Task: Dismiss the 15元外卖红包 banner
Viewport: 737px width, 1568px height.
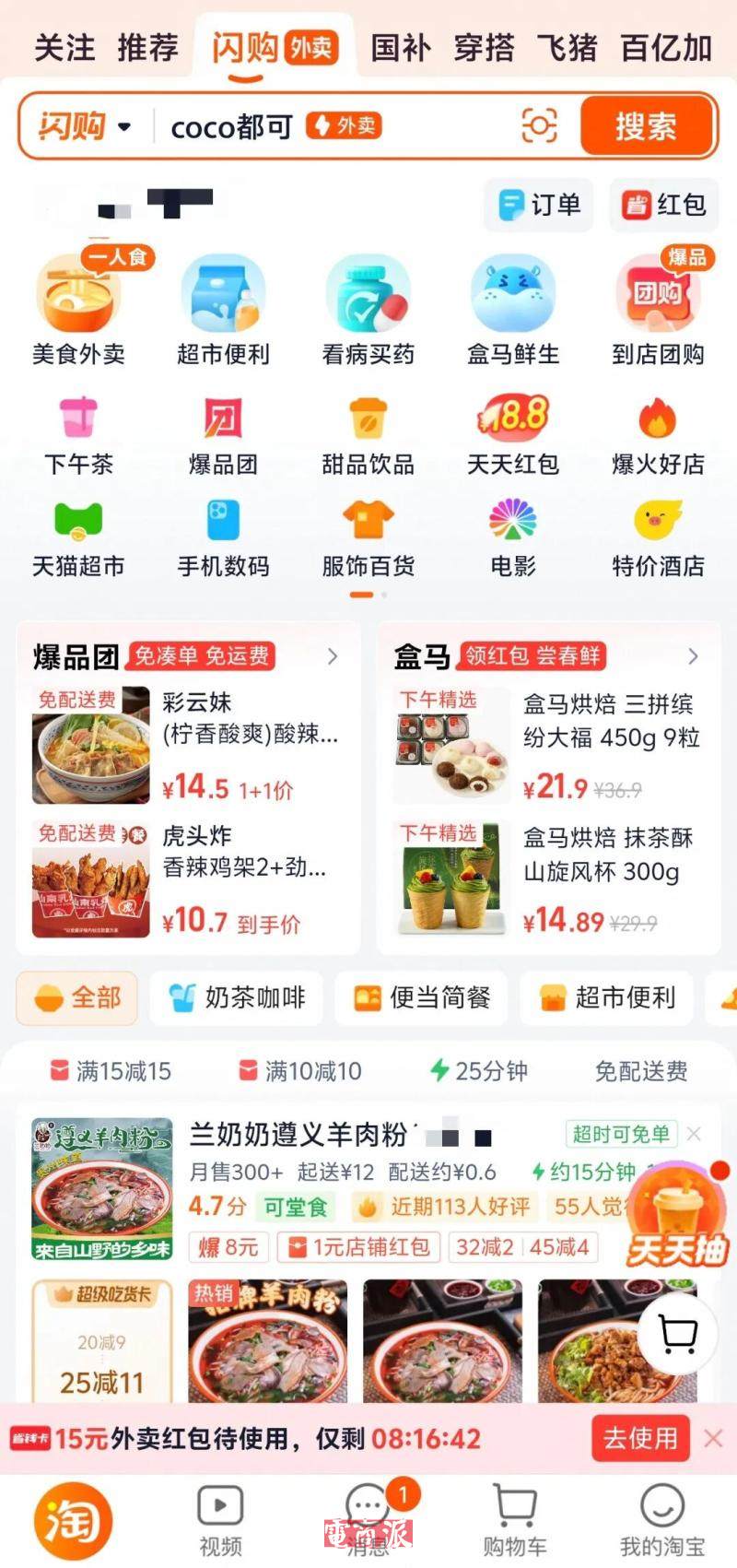Action: [713, 1438]
